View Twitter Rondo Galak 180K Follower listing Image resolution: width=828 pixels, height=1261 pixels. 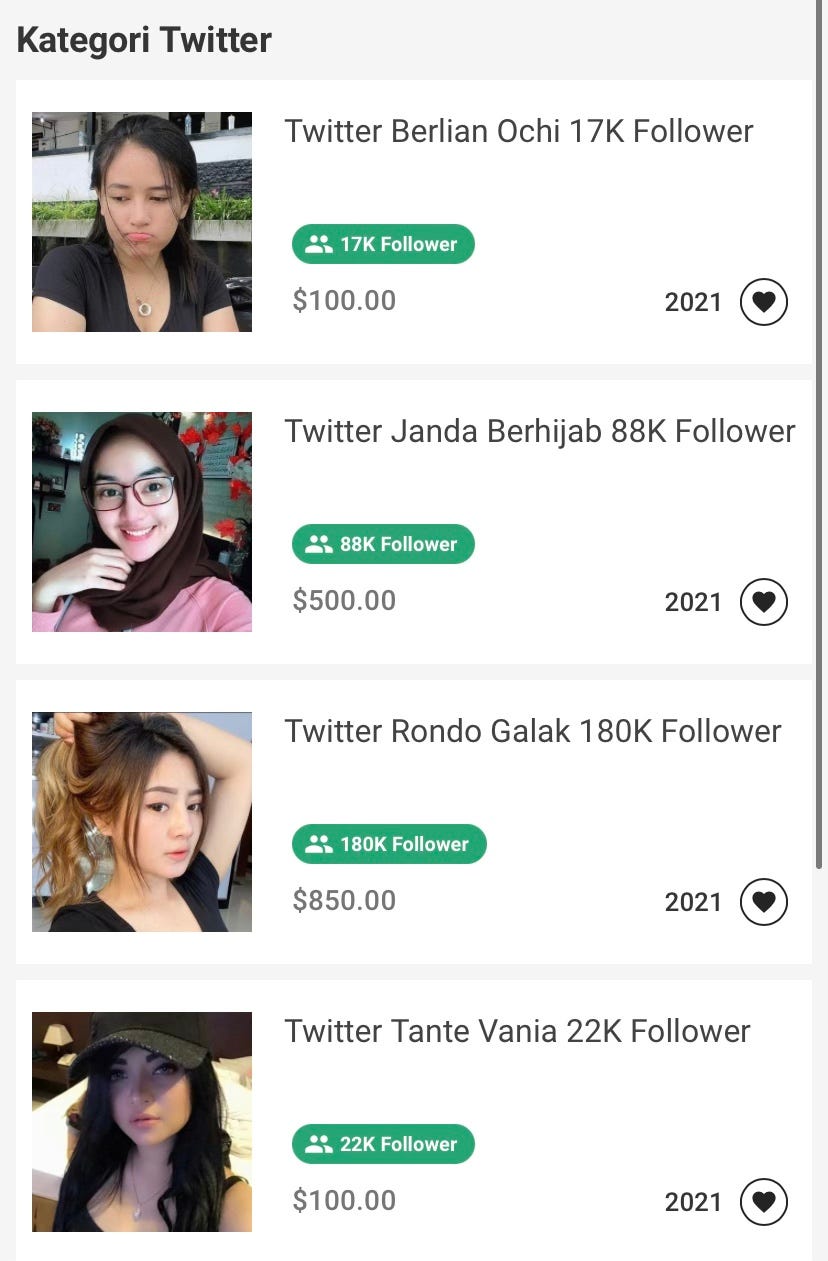point(532,731)
